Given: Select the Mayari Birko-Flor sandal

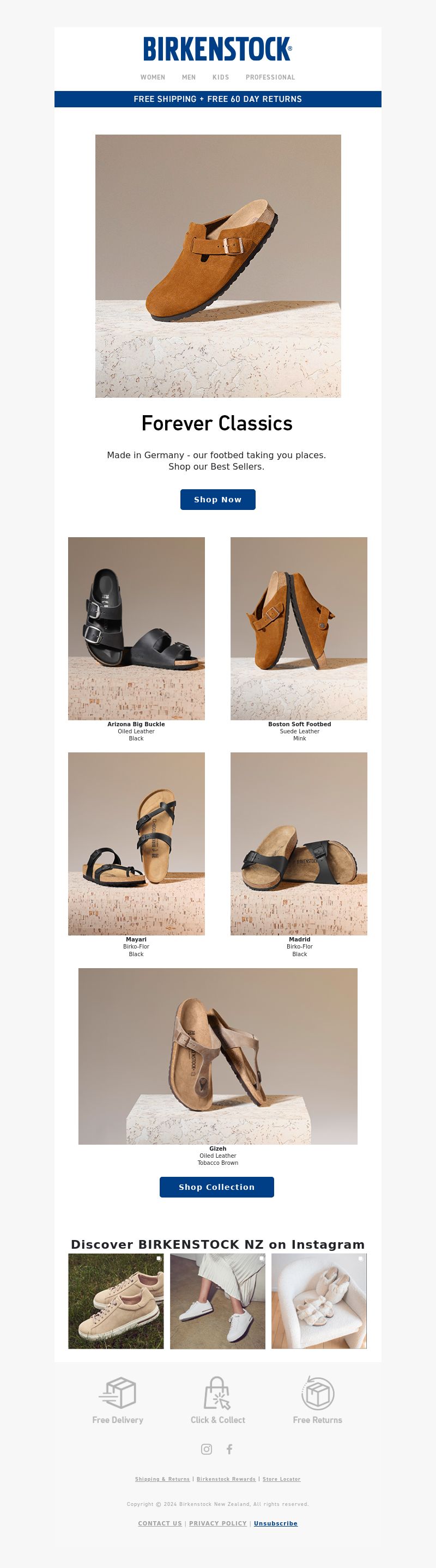Looking at the screenshot, I should coord(136,843).
